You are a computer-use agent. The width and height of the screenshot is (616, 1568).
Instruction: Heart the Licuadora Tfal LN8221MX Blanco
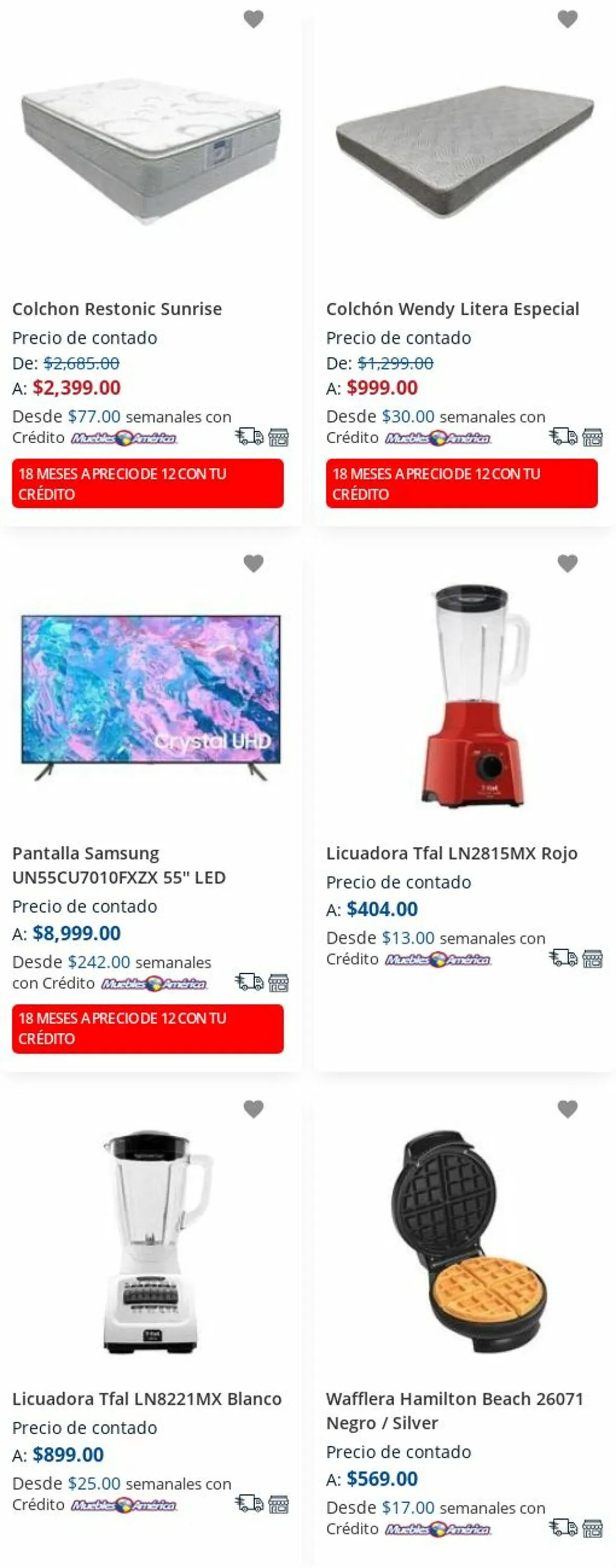pyautogui.click(x=253, y=1109)
